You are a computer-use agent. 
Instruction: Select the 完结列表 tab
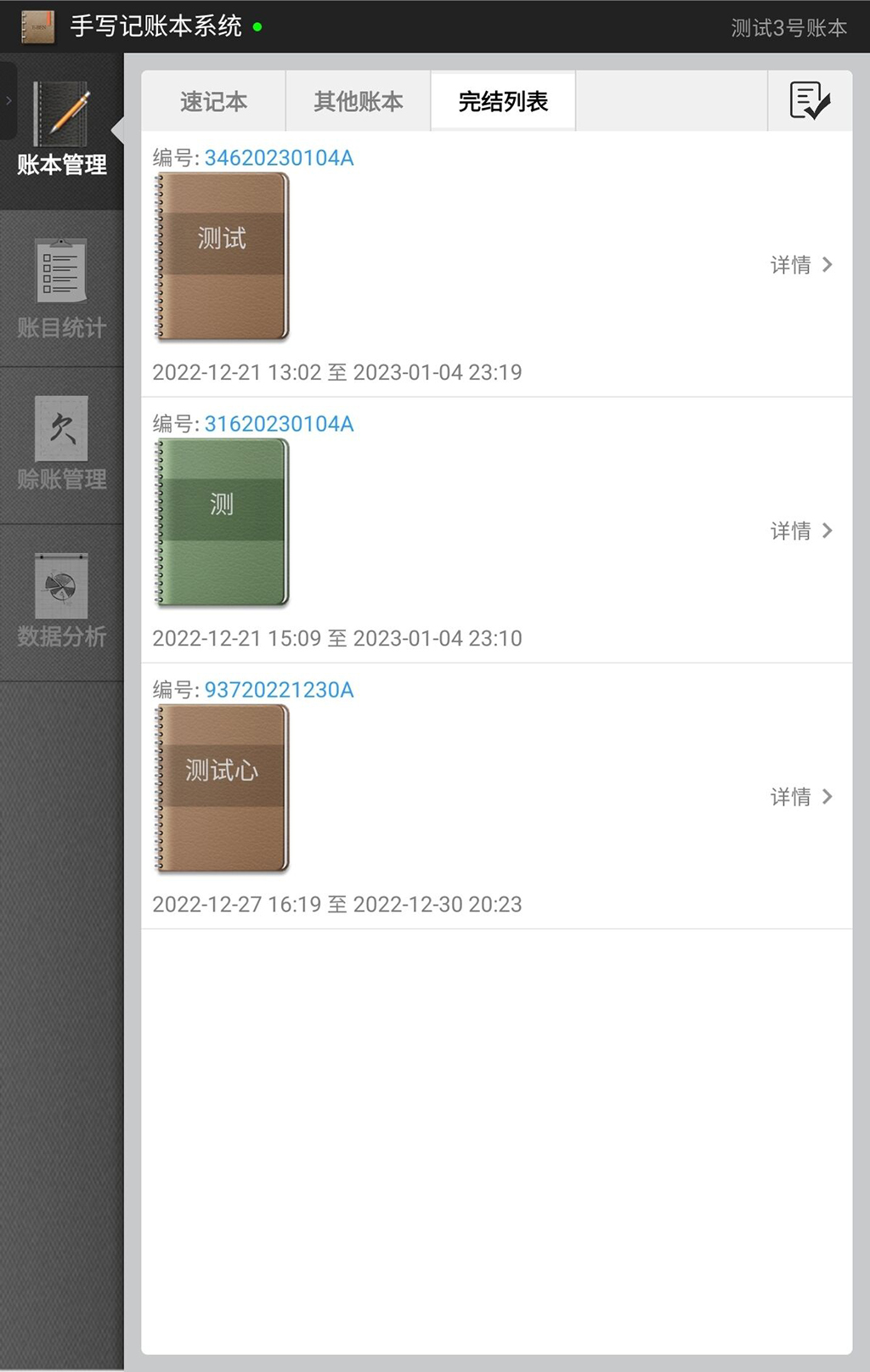pyautogui.click(x=503, y=102)
